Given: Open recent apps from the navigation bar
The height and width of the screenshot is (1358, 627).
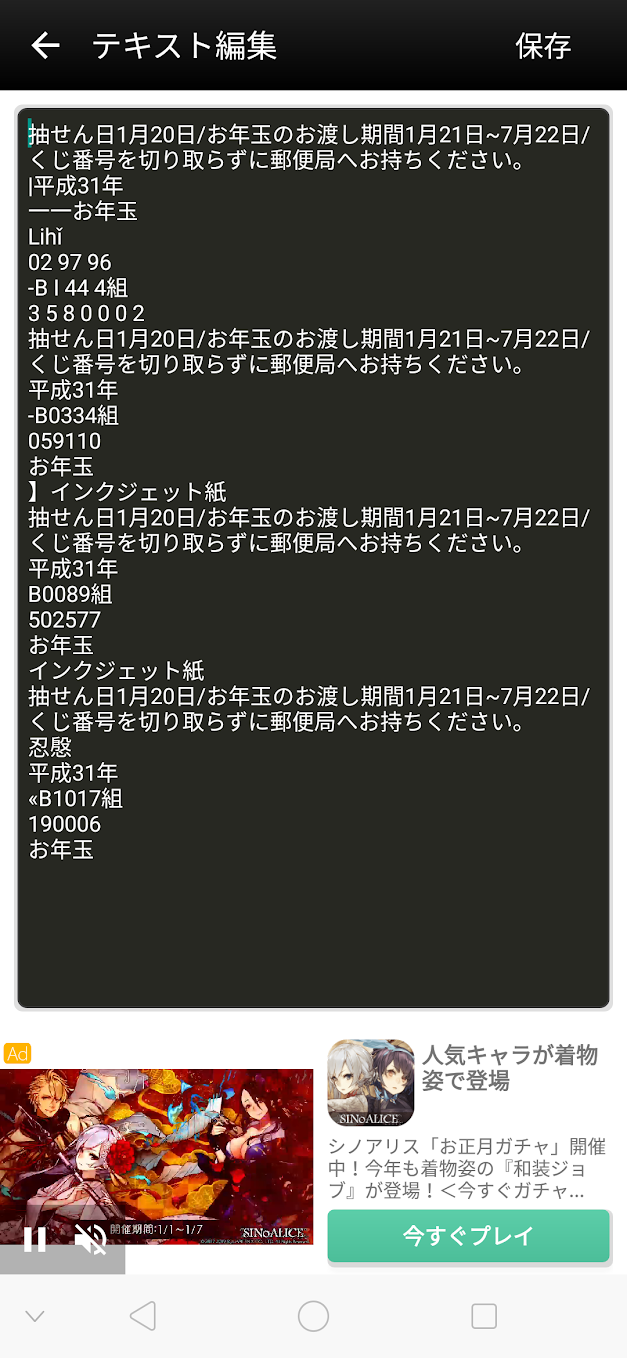Looking at the screenshot, I should point(484,1316).
